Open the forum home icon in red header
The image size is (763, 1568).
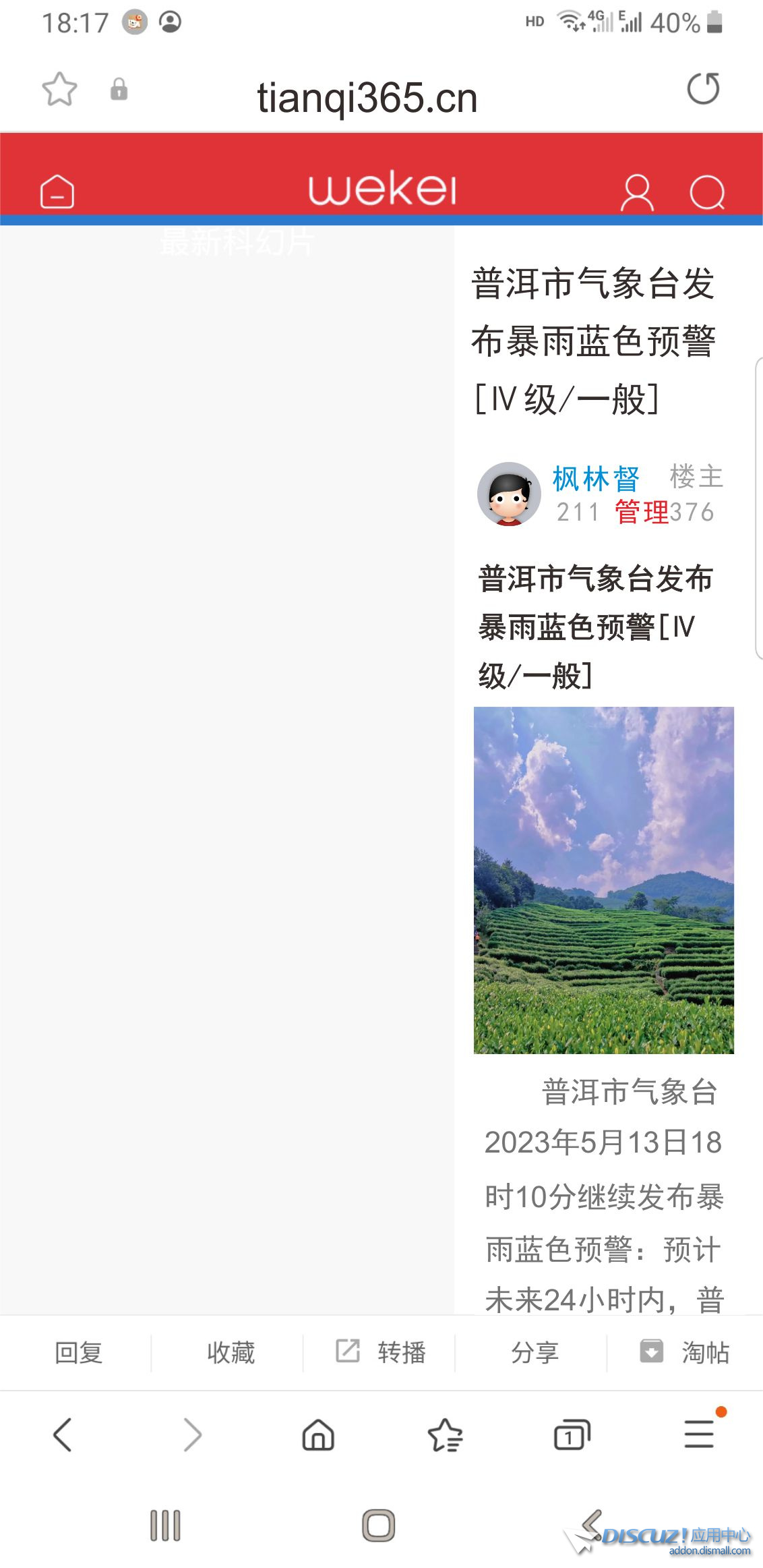tap(57, 192)
